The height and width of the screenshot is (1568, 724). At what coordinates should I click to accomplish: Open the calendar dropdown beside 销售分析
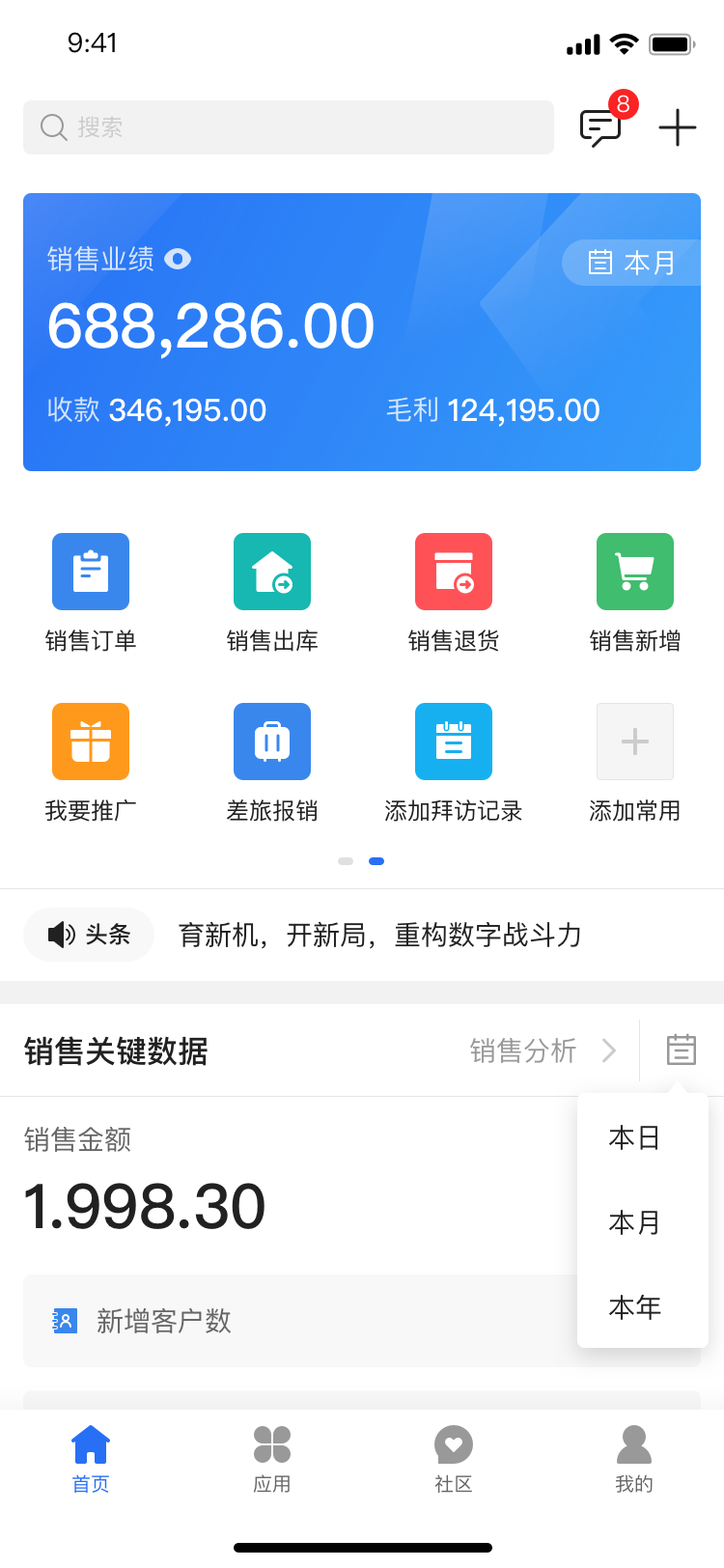pos(681,1050)
